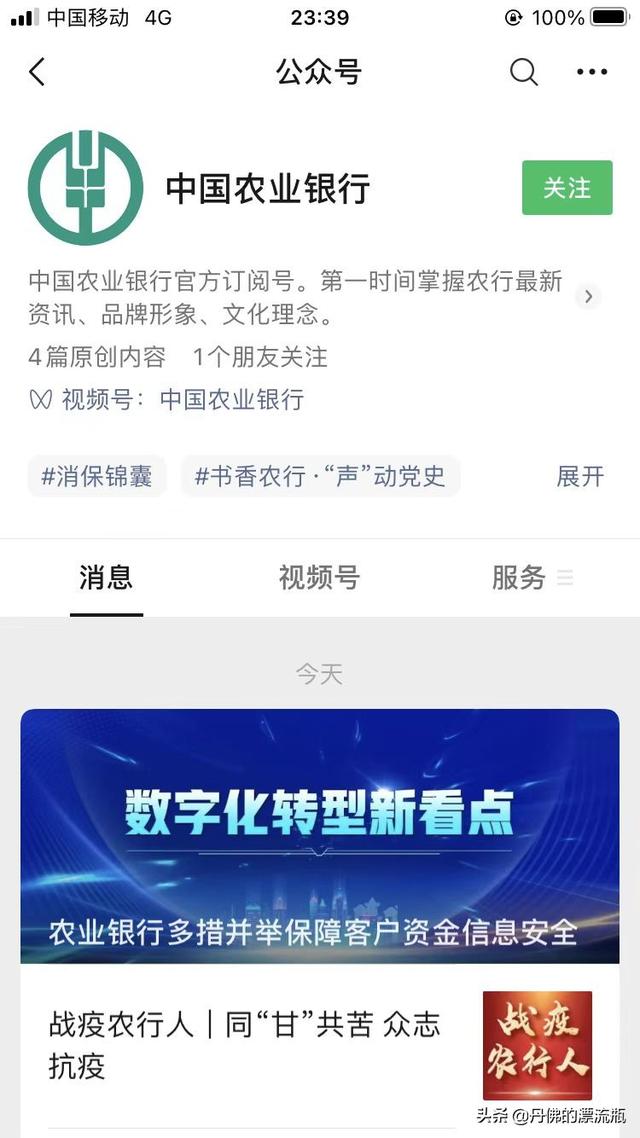Switch to the 视频号 tab
Viewport: 640px width, 1138px height.
point(319,577)
